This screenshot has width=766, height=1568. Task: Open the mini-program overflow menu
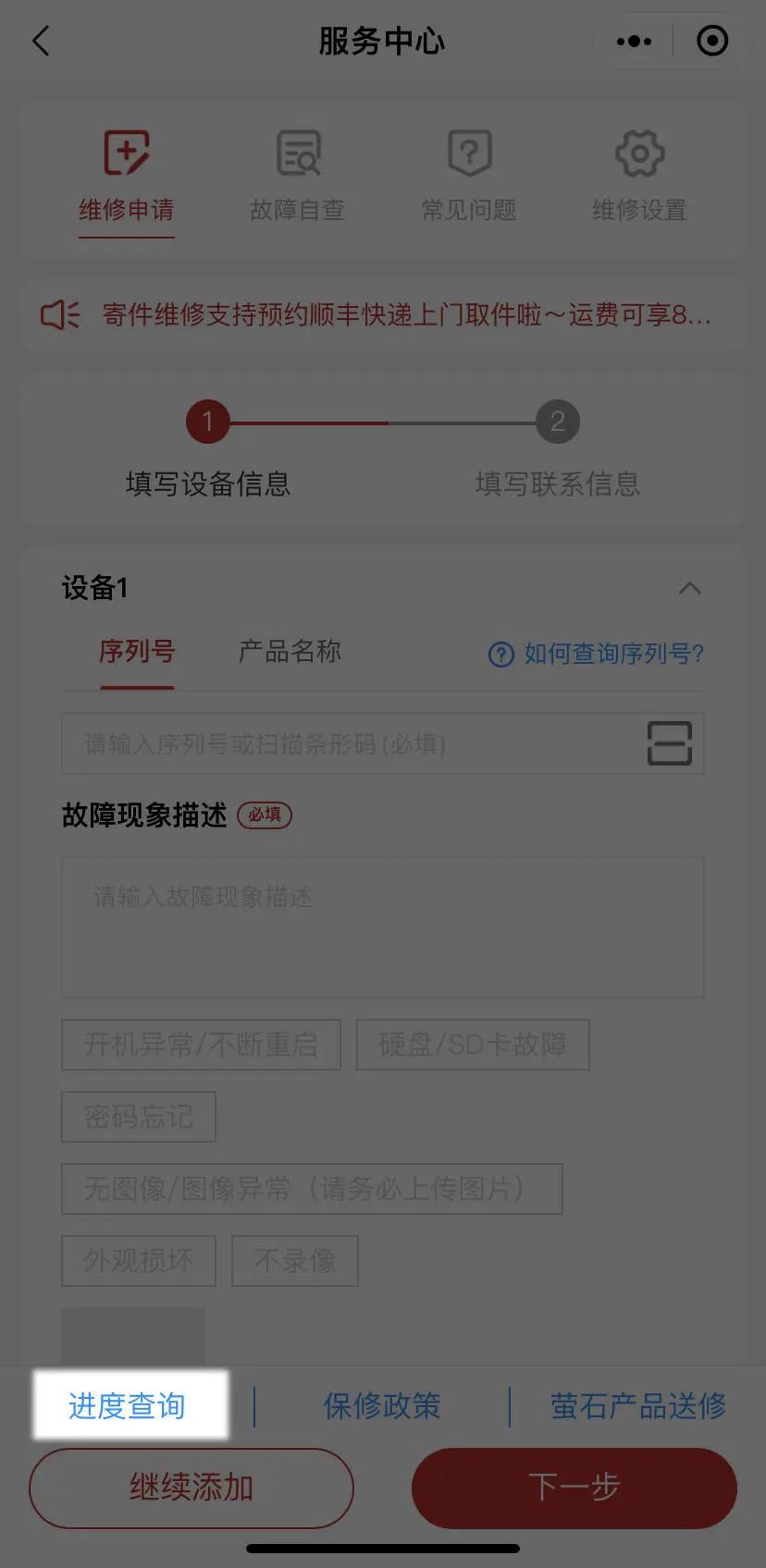tap(634, 42)
